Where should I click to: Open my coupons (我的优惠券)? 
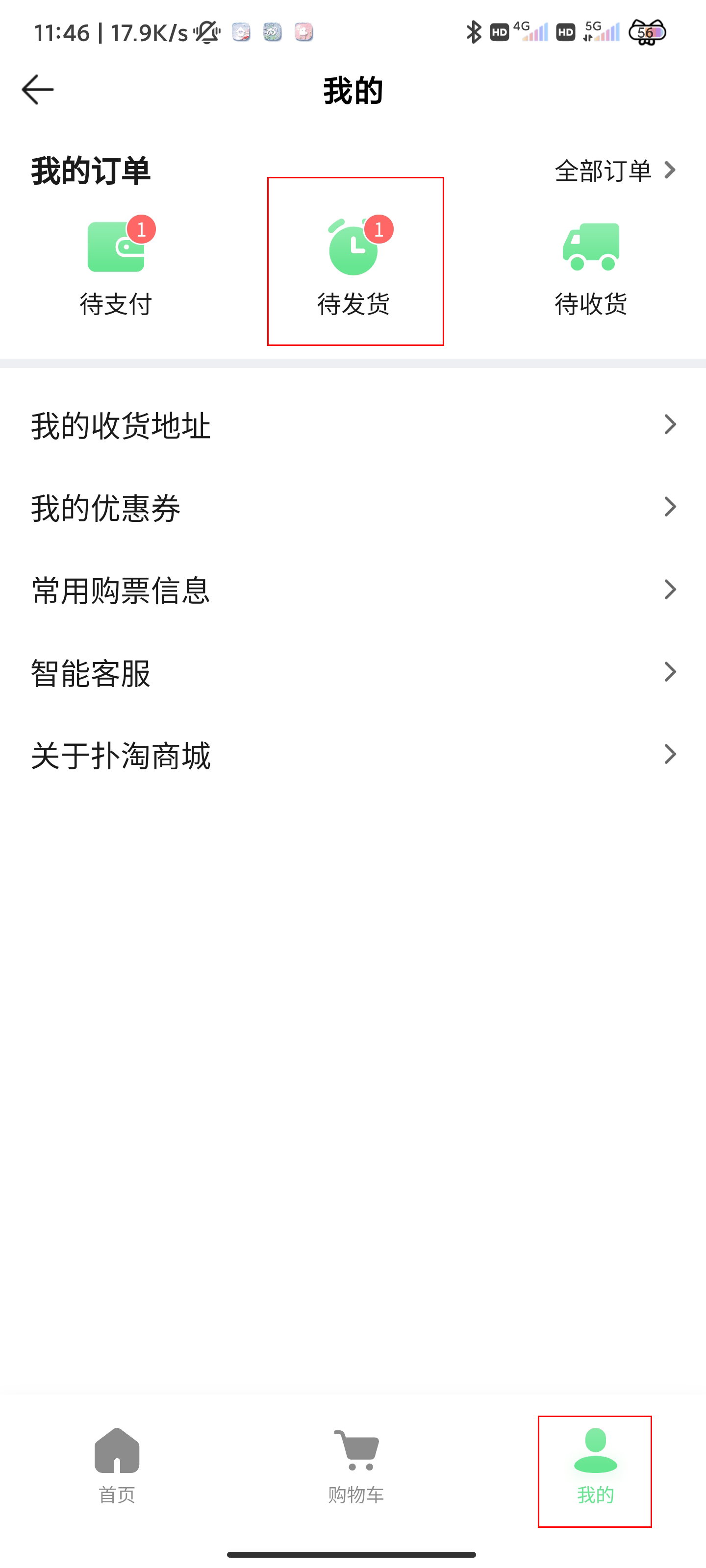click(353, 508)
